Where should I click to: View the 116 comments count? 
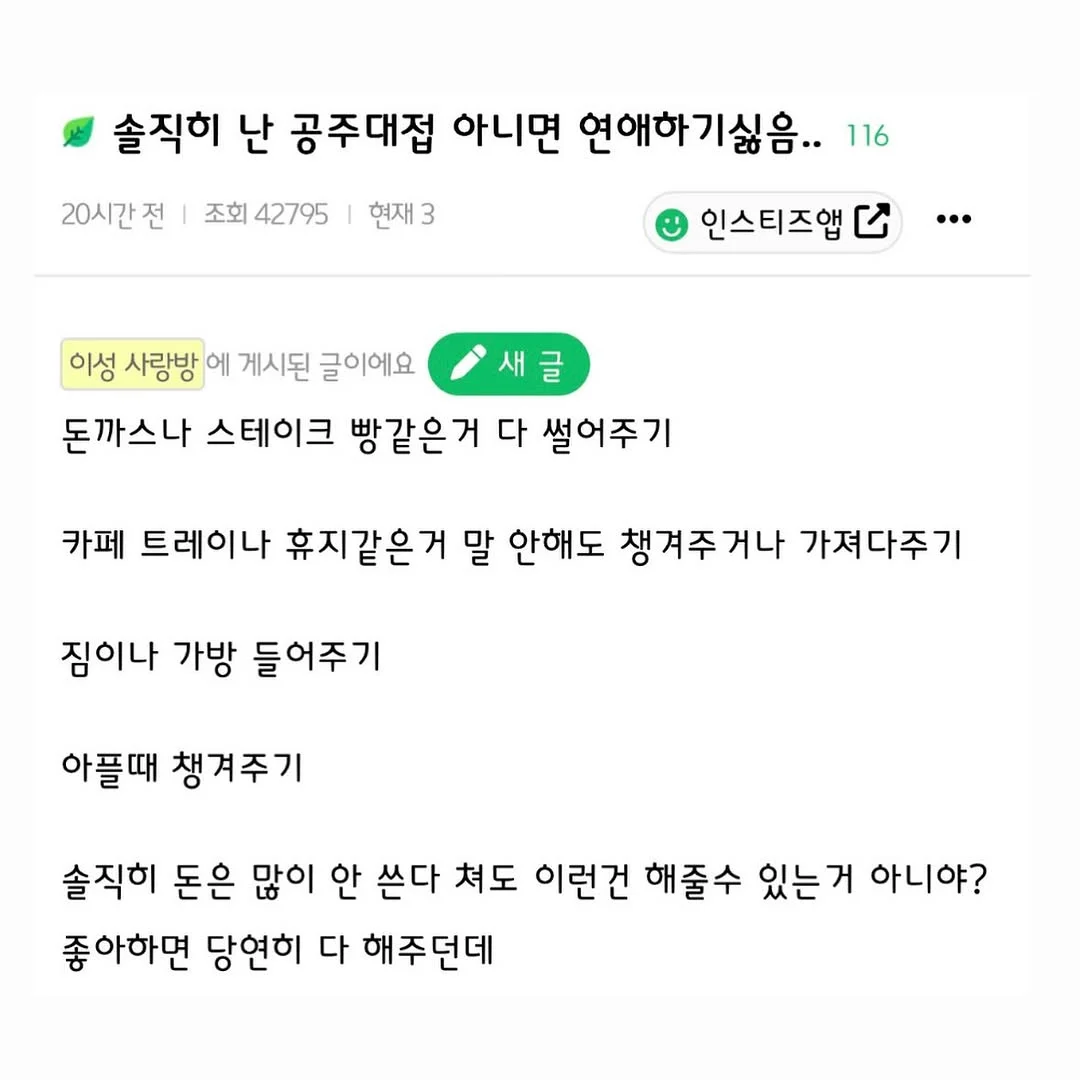click(866, 136)
